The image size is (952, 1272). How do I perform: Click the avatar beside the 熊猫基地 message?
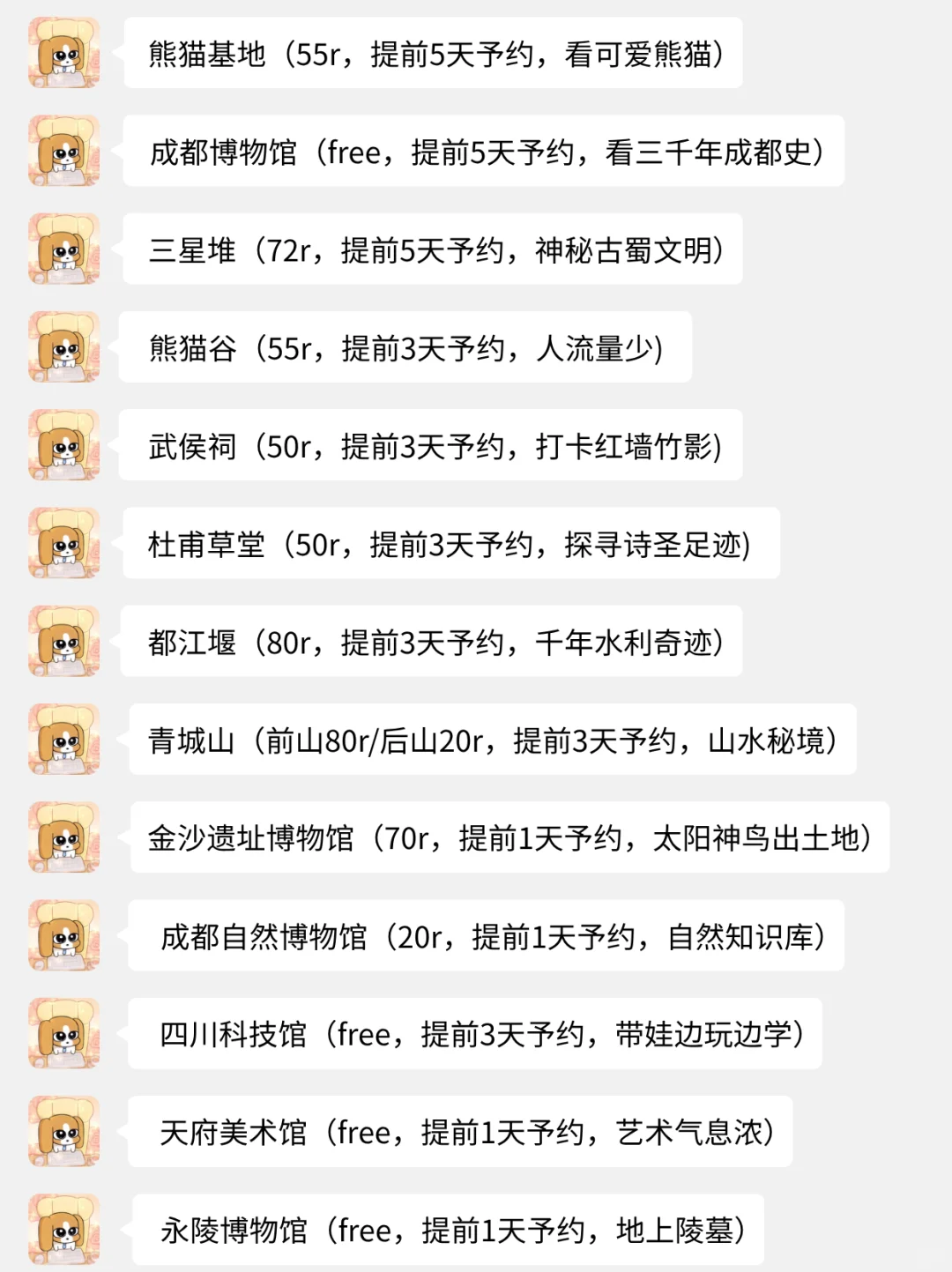[66, 55]
